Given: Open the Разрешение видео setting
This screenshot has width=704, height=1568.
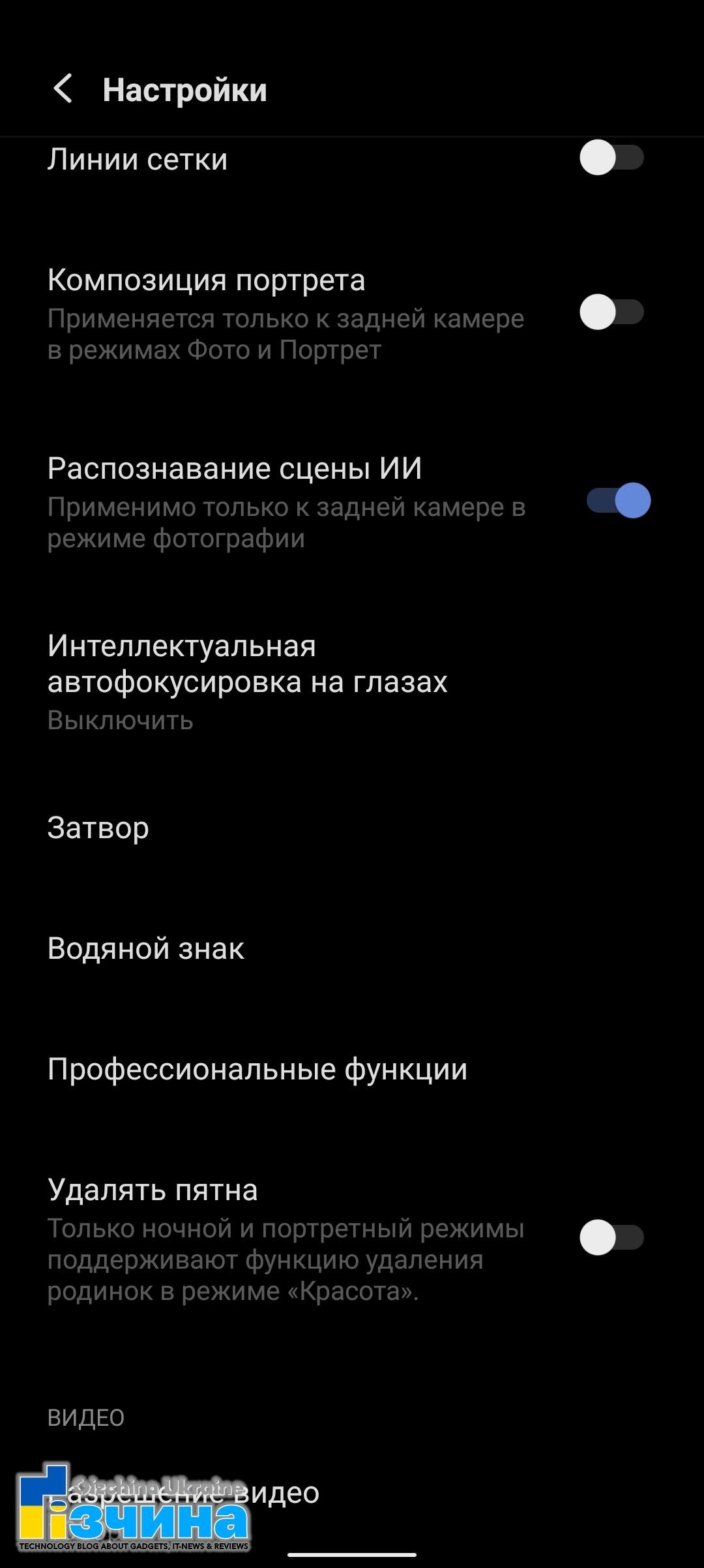Looking at the screenshot, I should [352, 1492].
